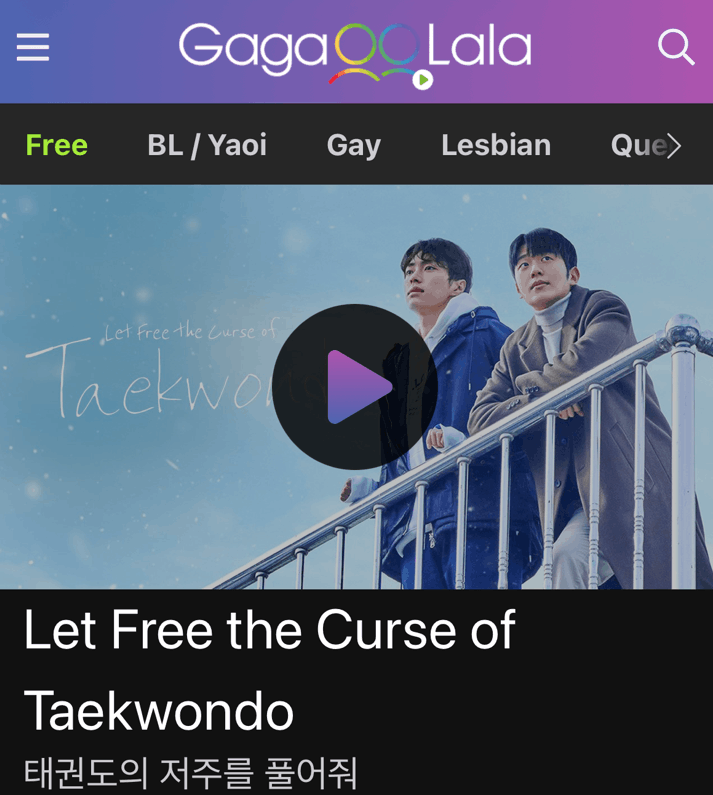Viewport: 713px width, 795px height.
Task: Go to GagaOOLala home via logo
Action: coord(354,52)
